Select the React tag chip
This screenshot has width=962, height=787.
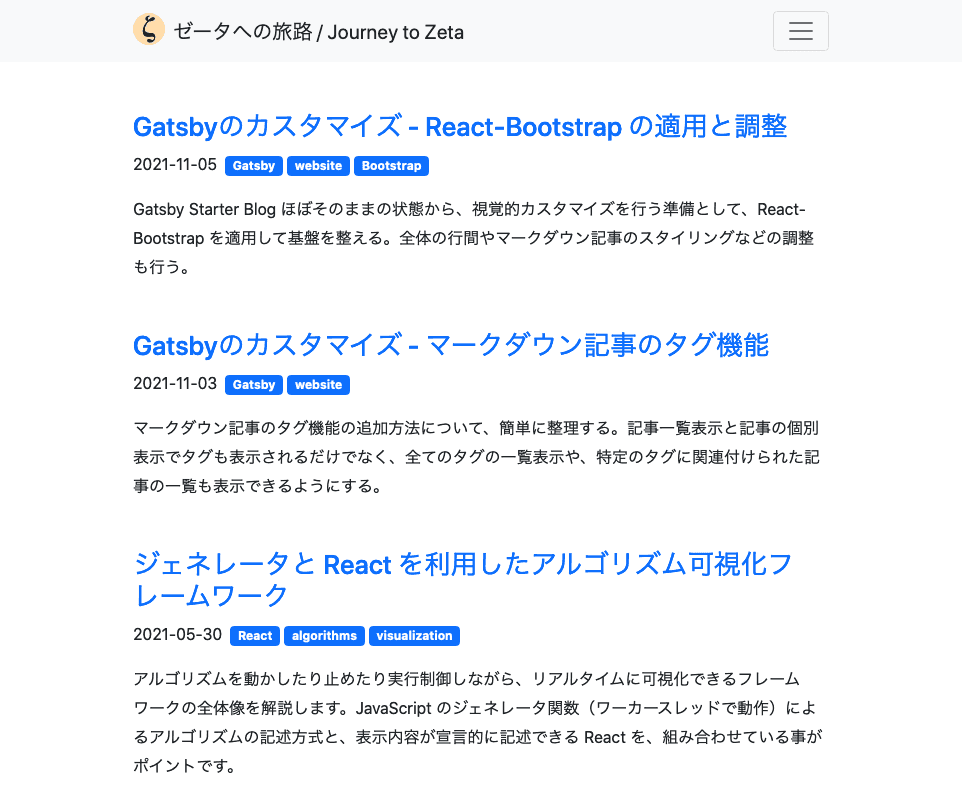point(255,636)
